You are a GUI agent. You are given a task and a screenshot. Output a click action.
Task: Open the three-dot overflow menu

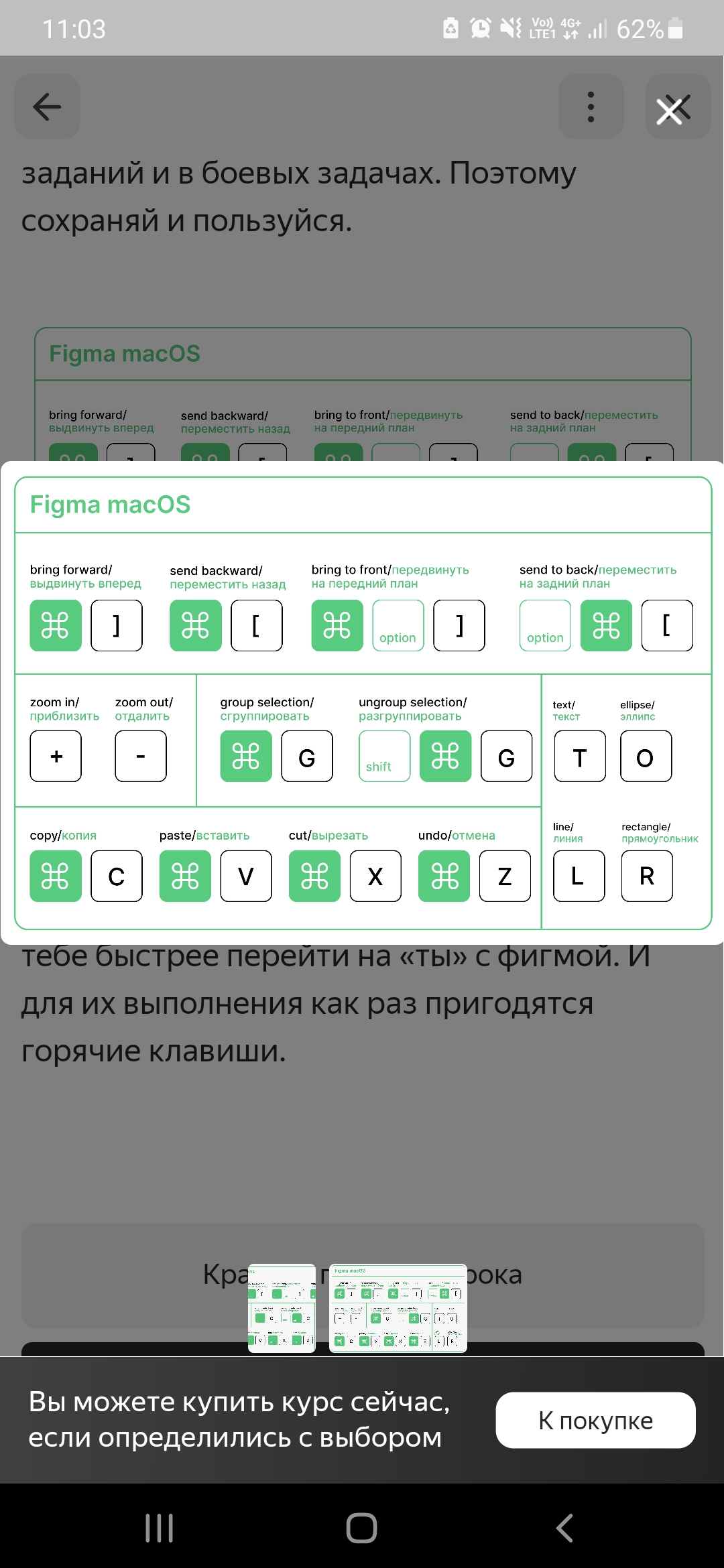point(591,107)
